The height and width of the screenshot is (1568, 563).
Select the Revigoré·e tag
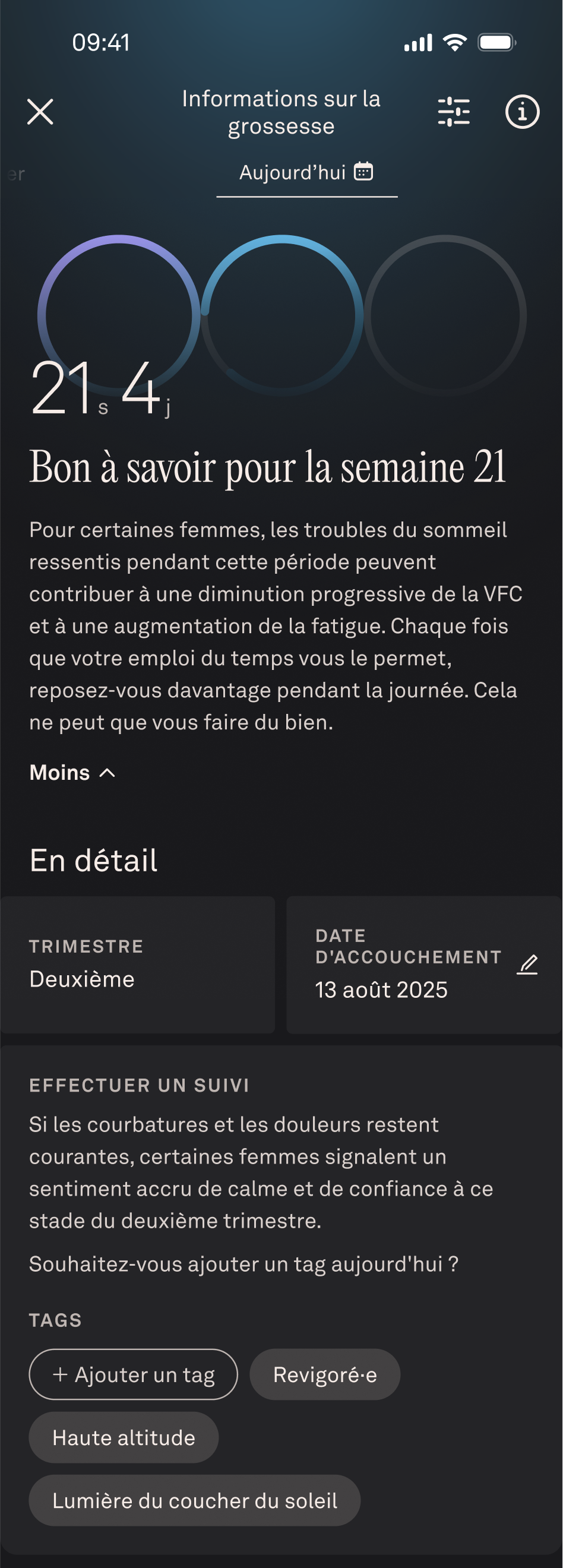[324, 1374]
